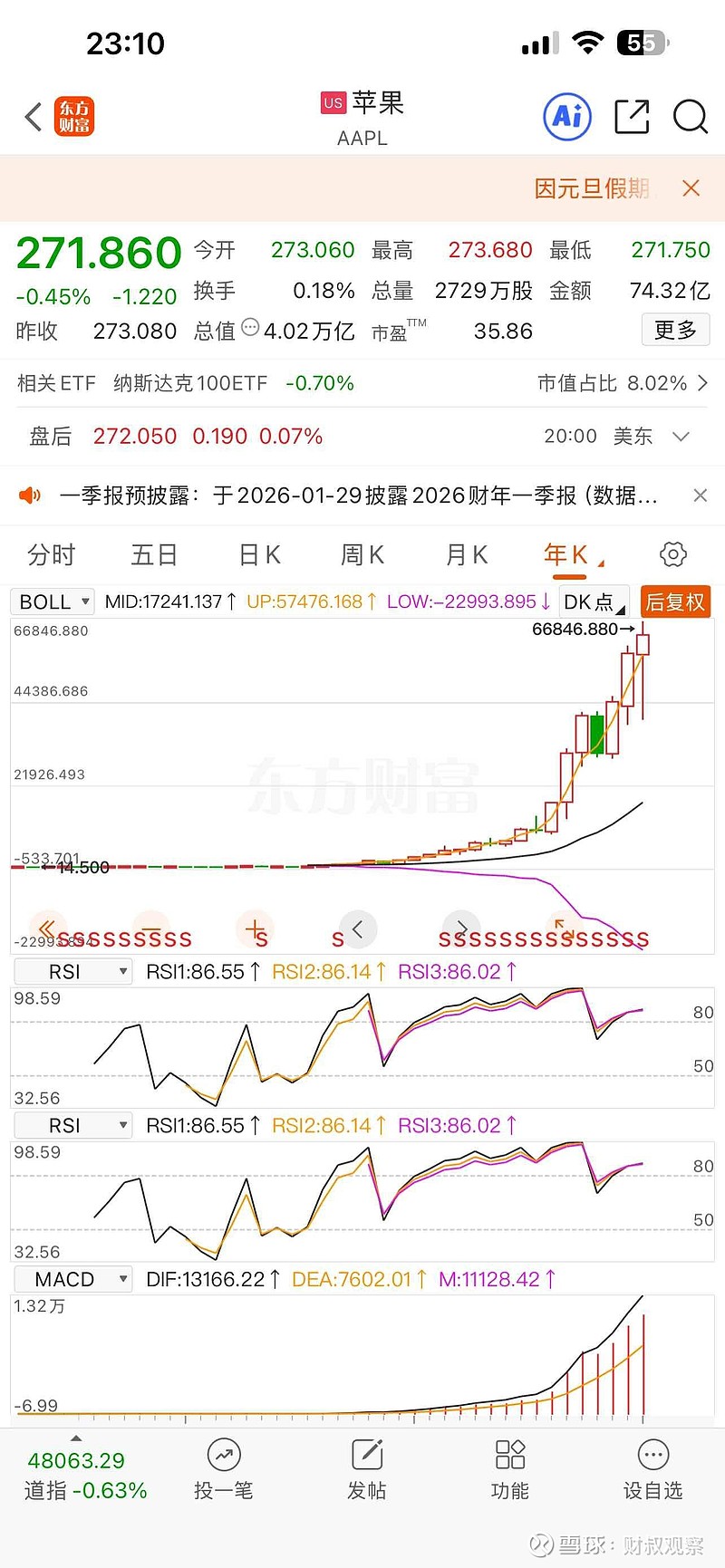Open the Ai assistant
725x1568 pixels.
tap(566, 117)
